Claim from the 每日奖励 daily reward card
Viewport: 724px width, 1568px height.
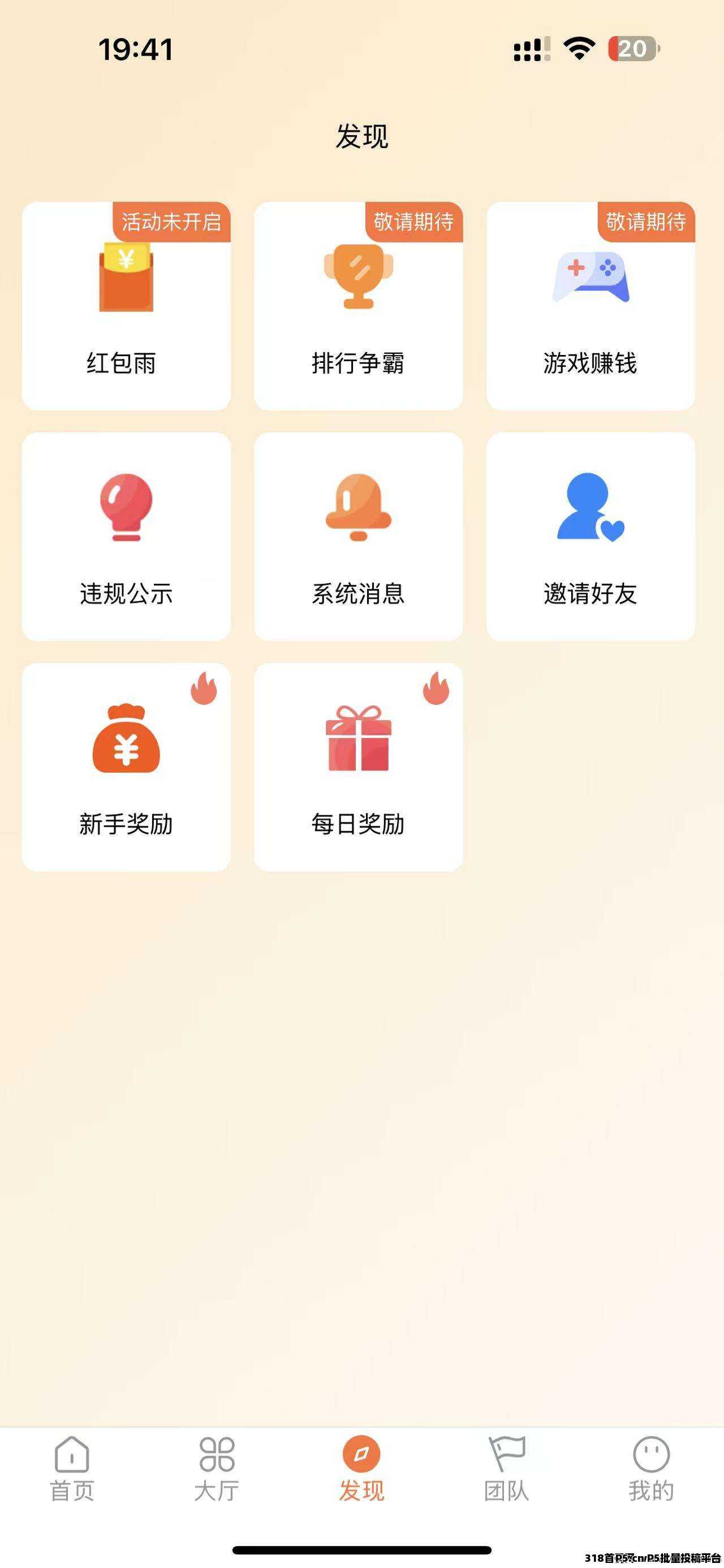tap(358, 767)
